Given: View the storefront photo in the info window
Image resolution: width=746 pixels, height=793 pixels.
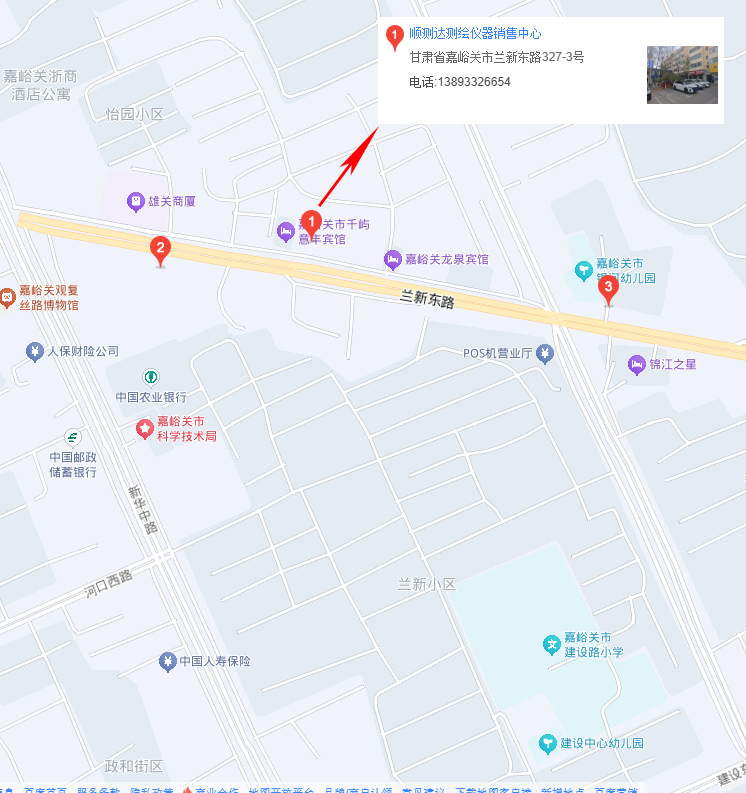Looking at the screenshot, I should (x=682, y=75).
